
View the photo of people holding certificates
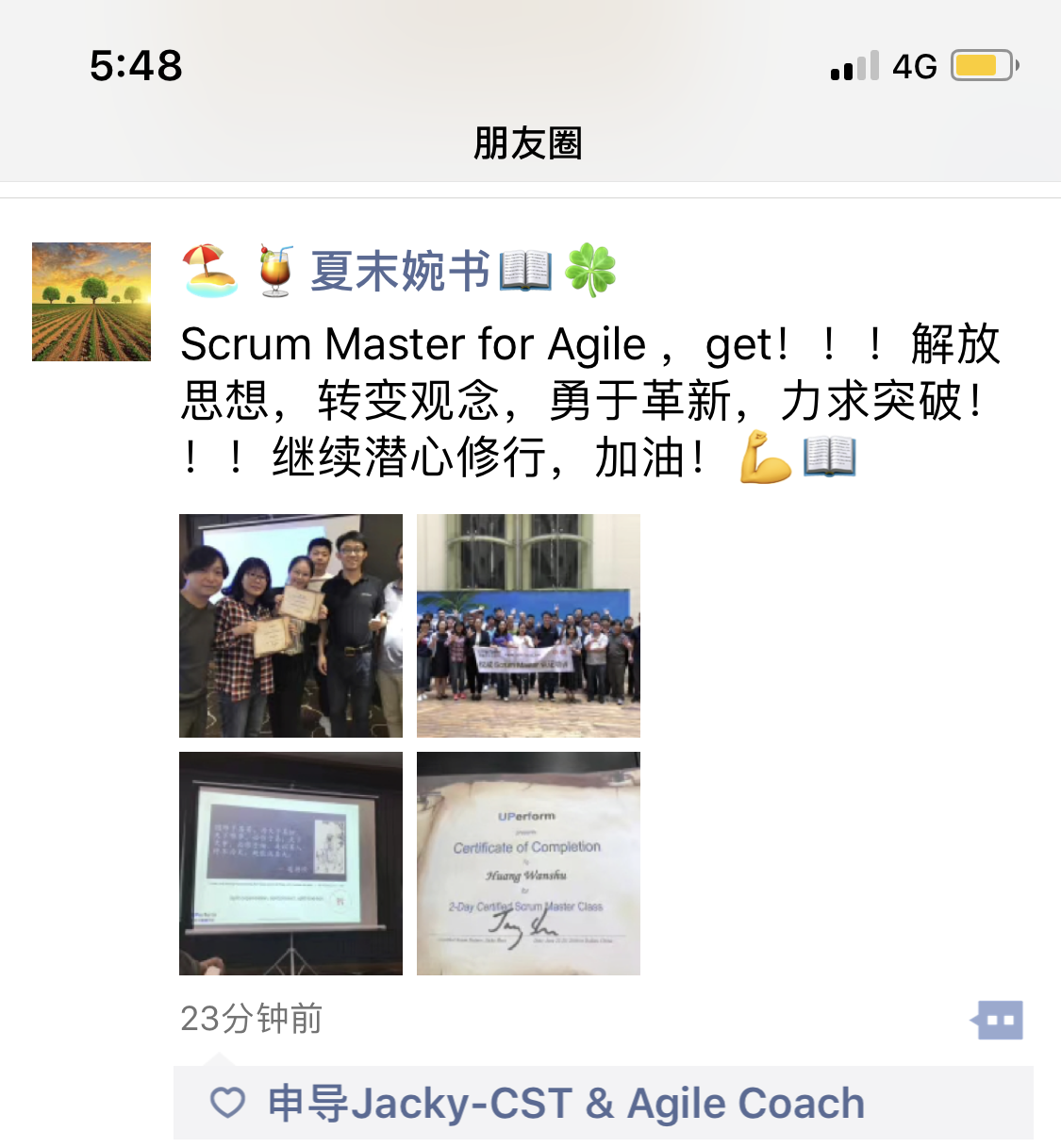click(x=290, y=625)
